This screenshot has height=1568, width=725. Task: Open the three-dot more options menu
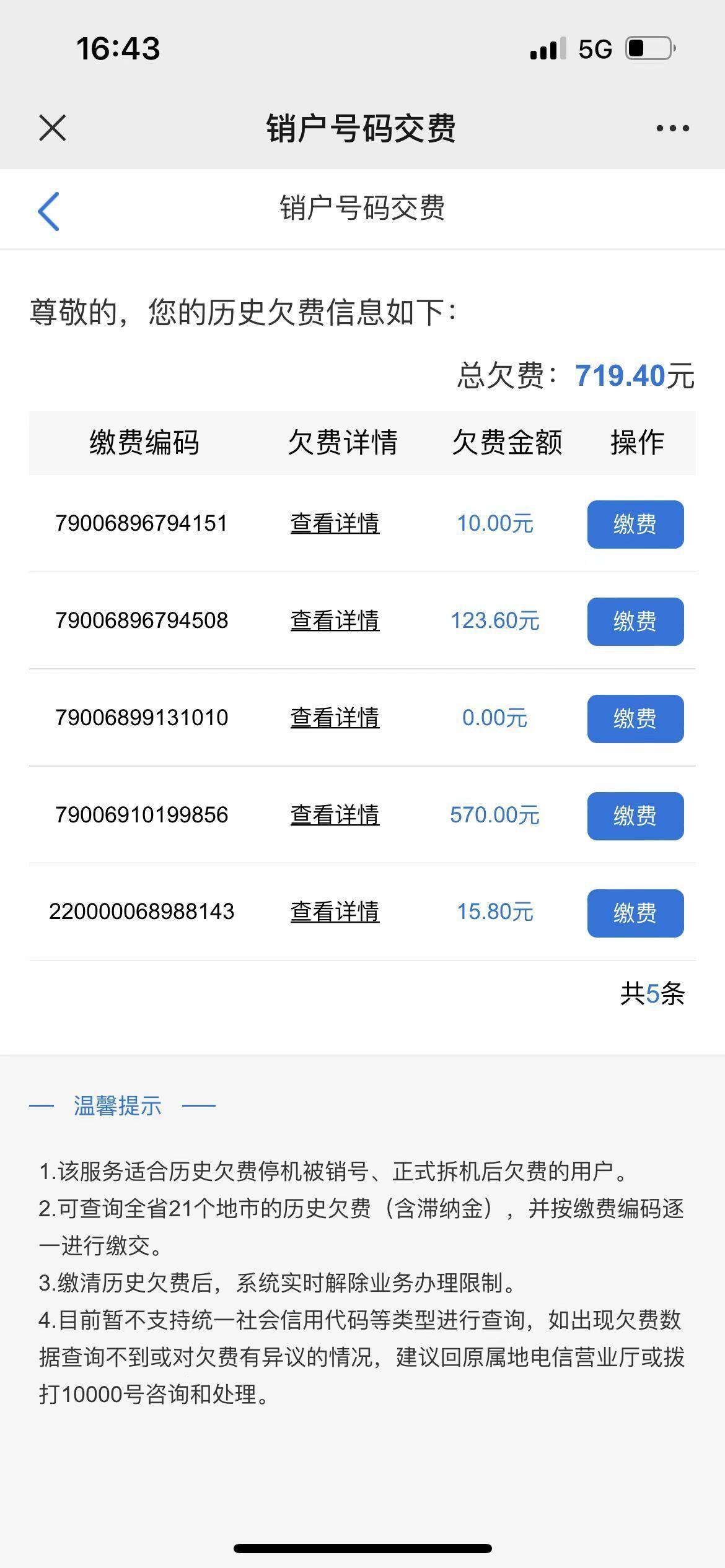[672, 128]
